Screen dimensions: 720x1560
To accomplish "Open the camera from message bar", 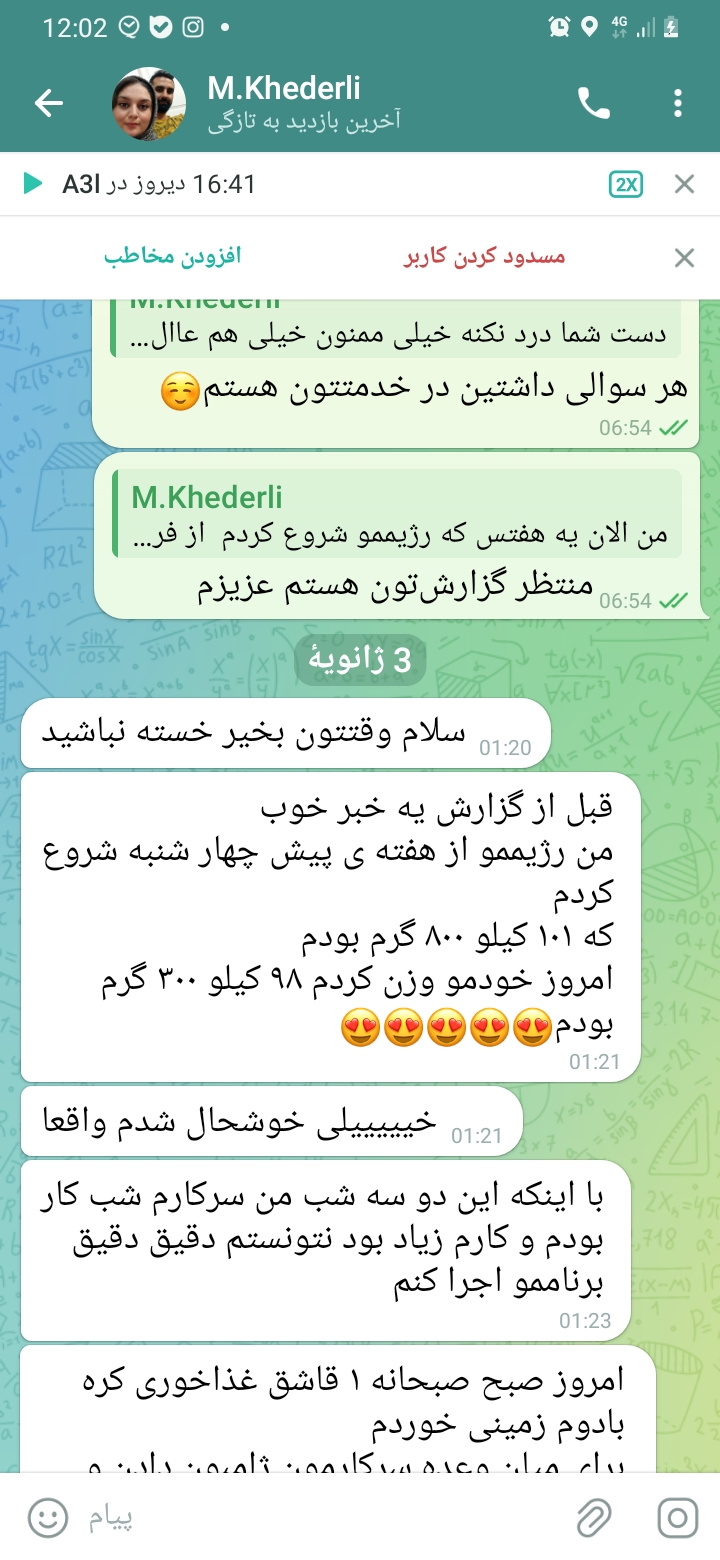I will coord(677,1519).
